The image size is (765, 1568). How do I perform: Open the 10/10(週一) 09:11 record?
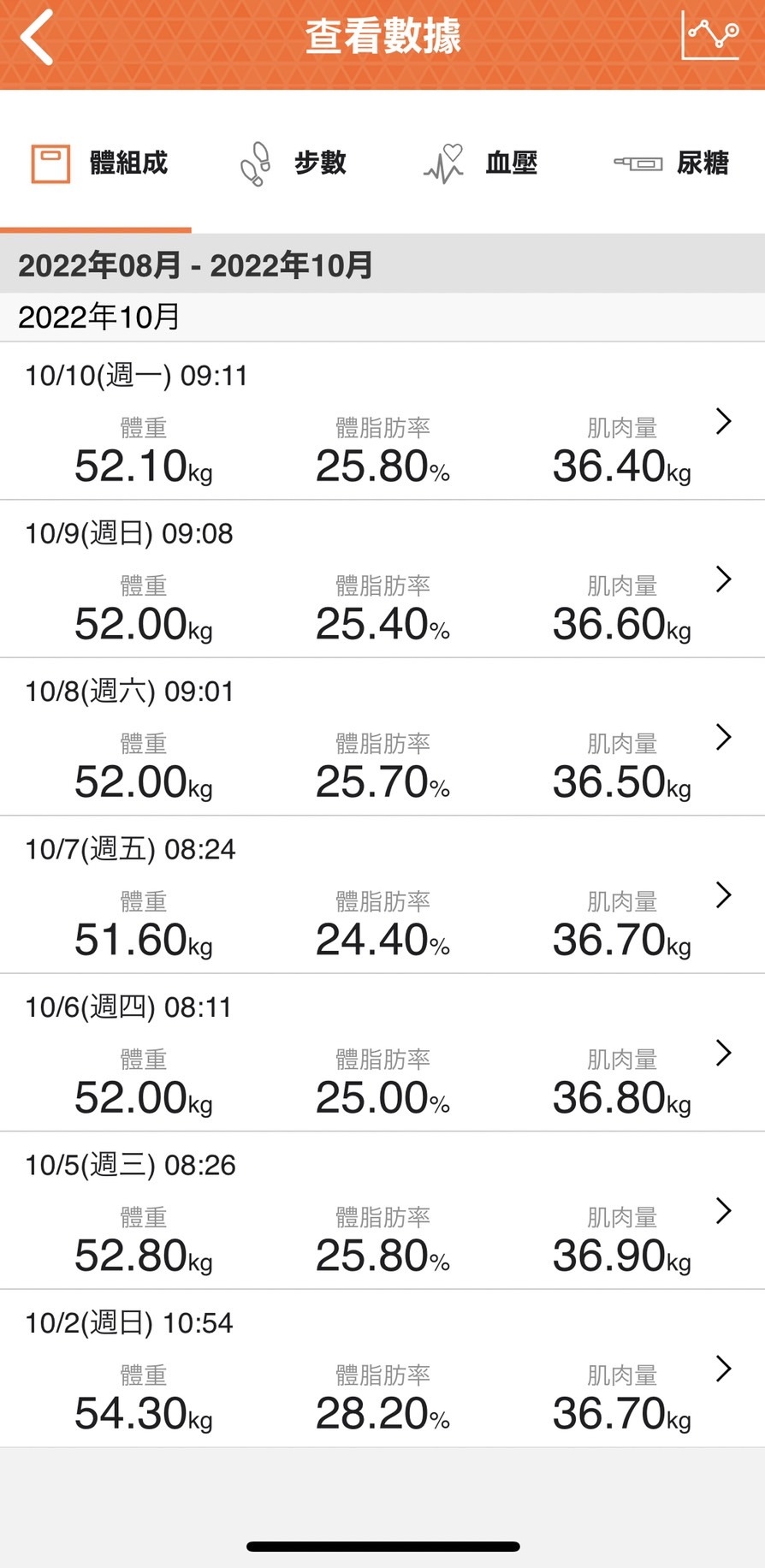(x=382, y=421)
